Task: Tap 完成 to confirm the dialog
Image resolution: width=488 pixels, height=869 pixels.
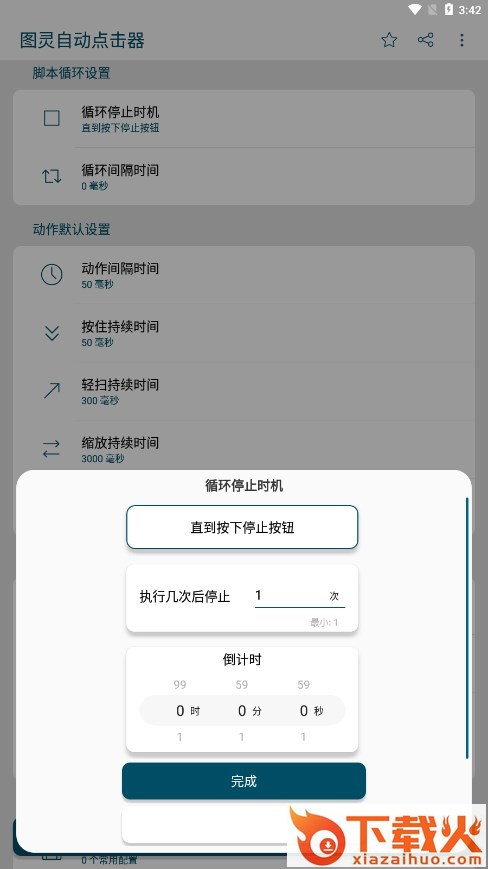Action: click(244, 781)
